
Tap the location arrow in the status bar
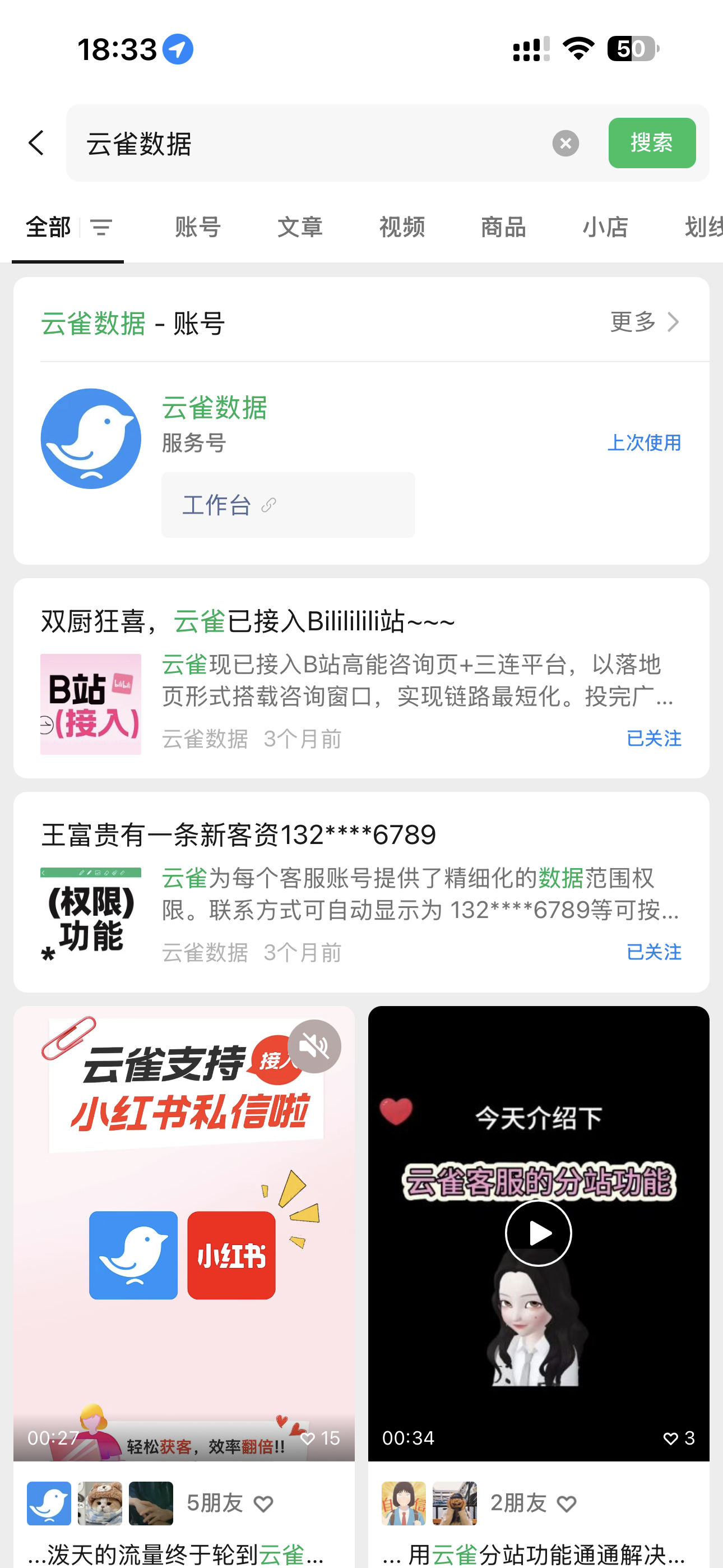pyautogui.click(x=177, y=49)
